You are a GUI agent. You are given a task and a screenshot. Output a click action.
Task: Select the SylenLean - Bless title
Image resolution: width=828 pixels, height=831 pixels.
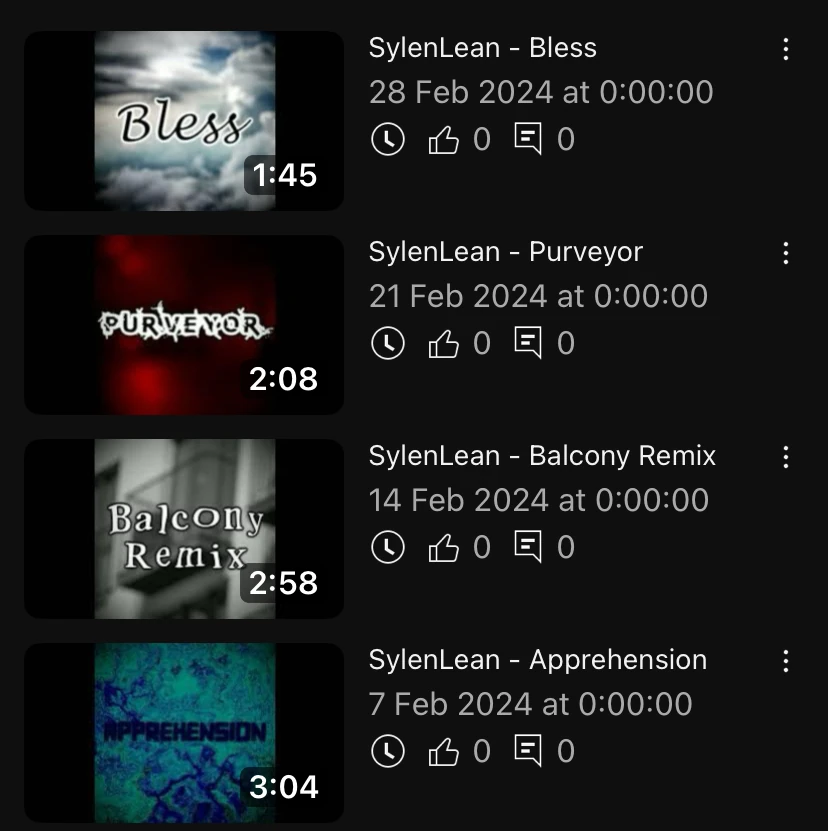coord(482,48)
